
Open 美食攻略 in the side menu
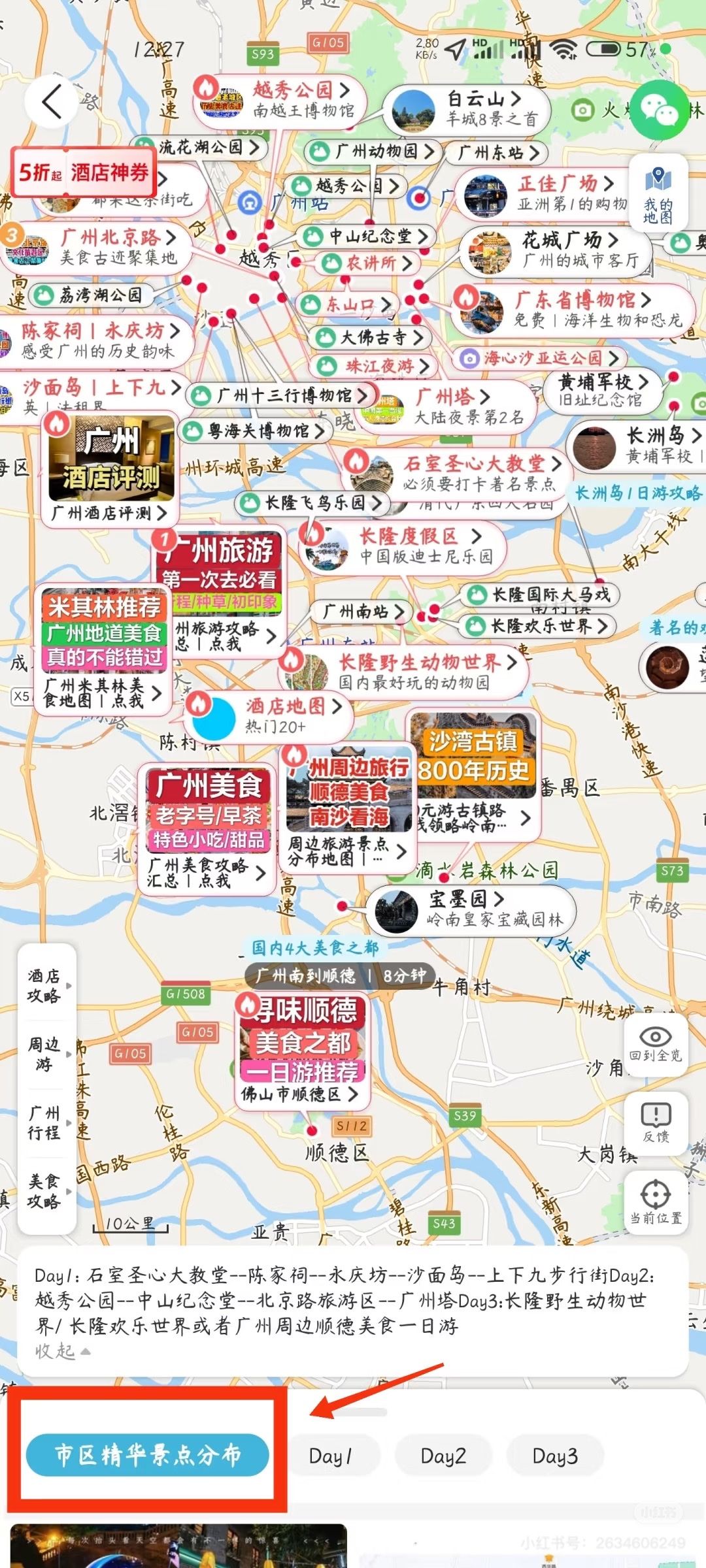click(x=46, y=1191)
